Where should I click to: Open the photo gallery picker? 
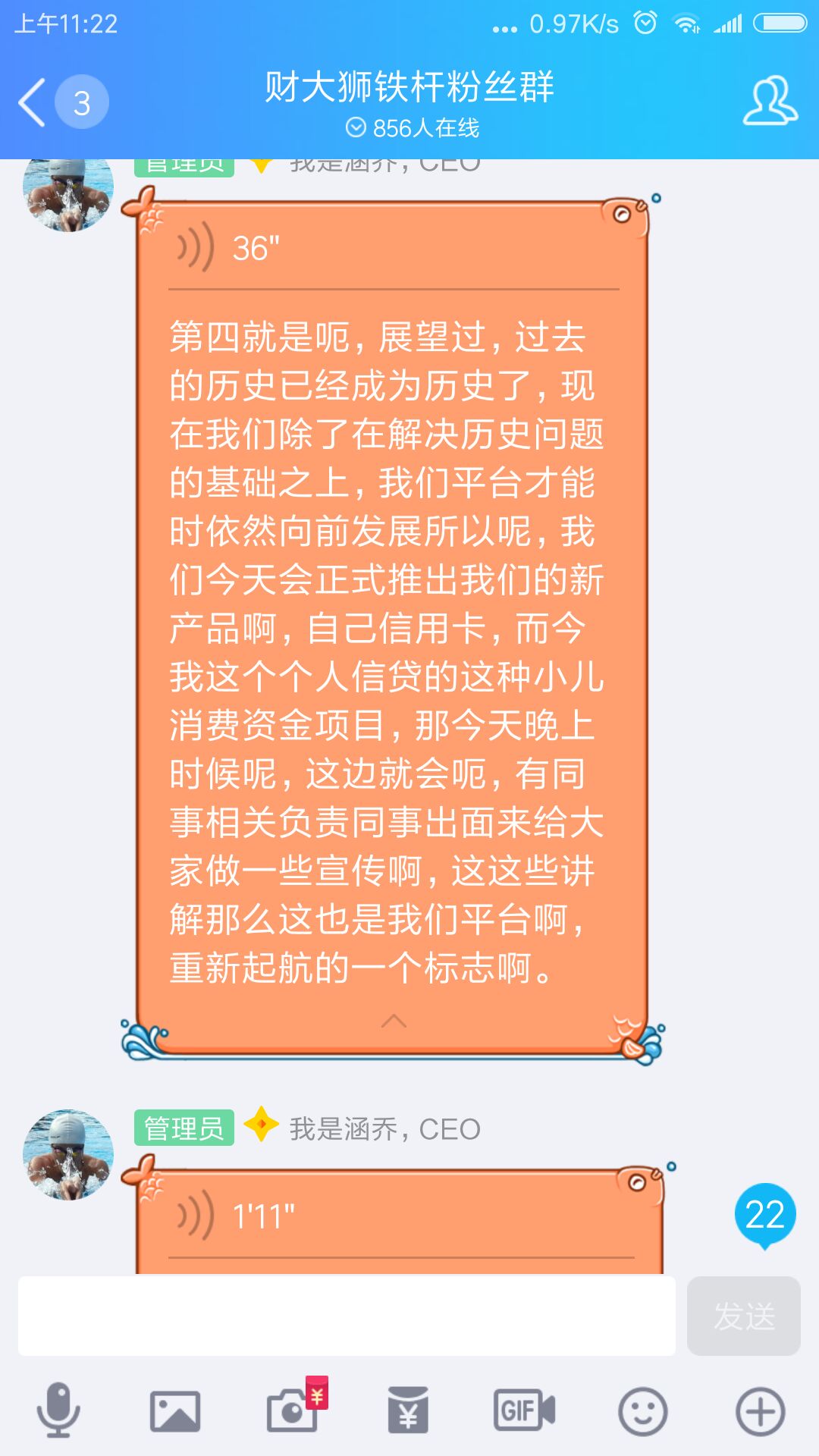click(x=175, y=1411)
